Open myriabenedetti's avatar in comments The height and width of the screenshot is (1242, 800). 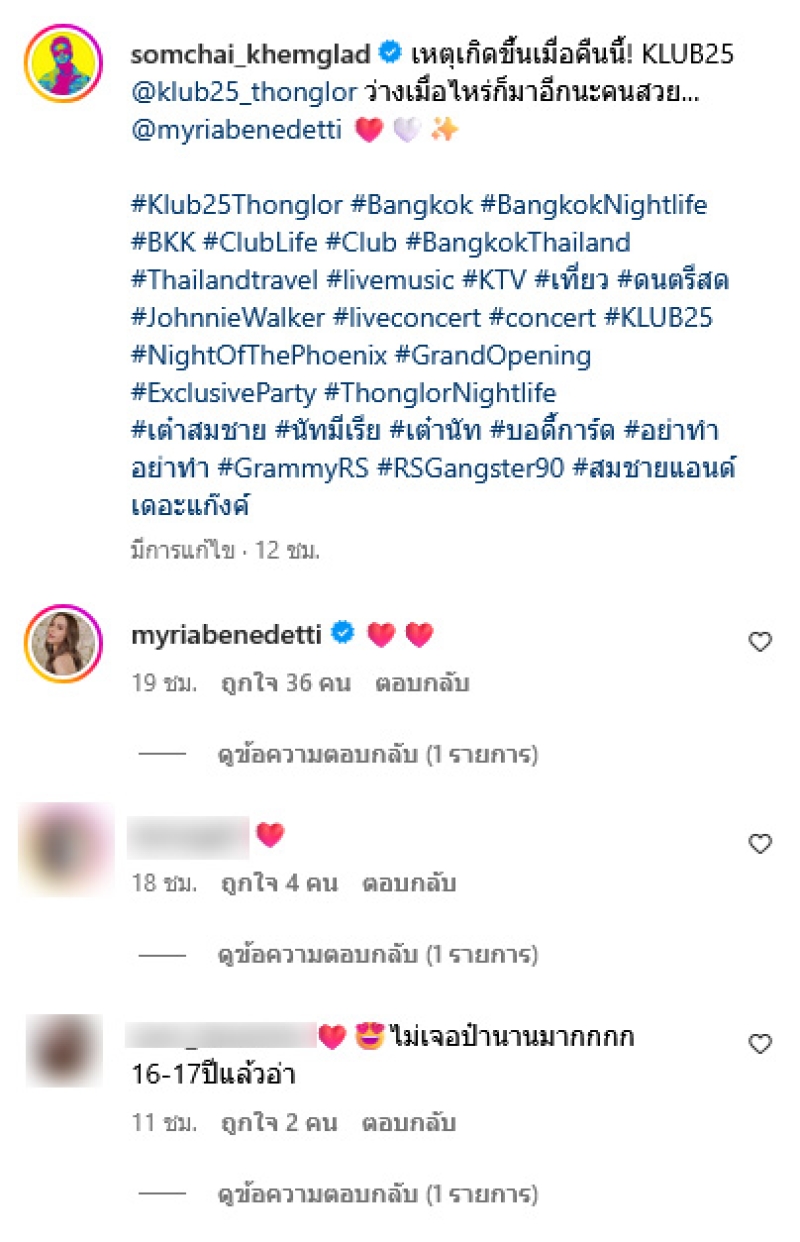(x=64, y=643)
